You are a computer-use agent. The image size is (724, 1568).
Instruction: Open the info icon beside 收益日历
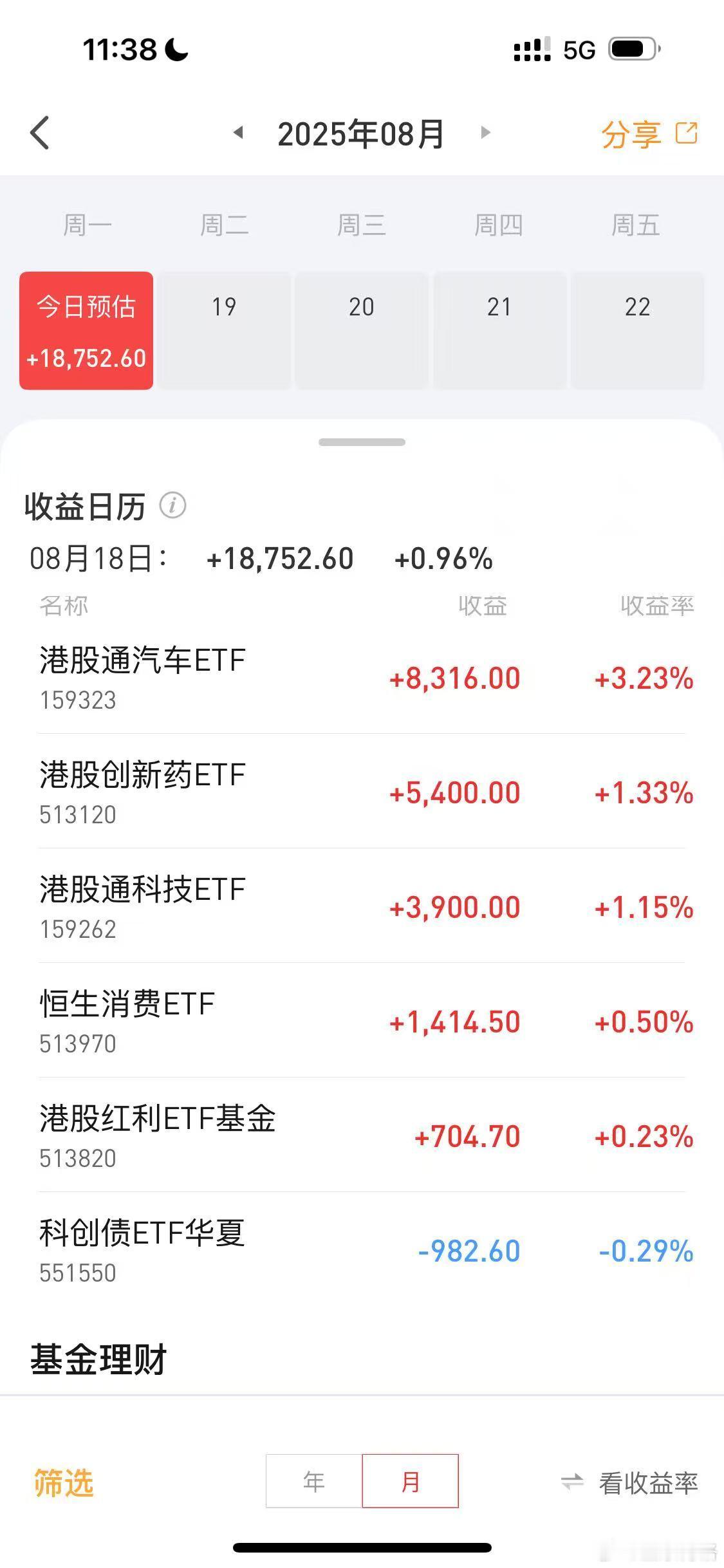click(x=172, y=505)
